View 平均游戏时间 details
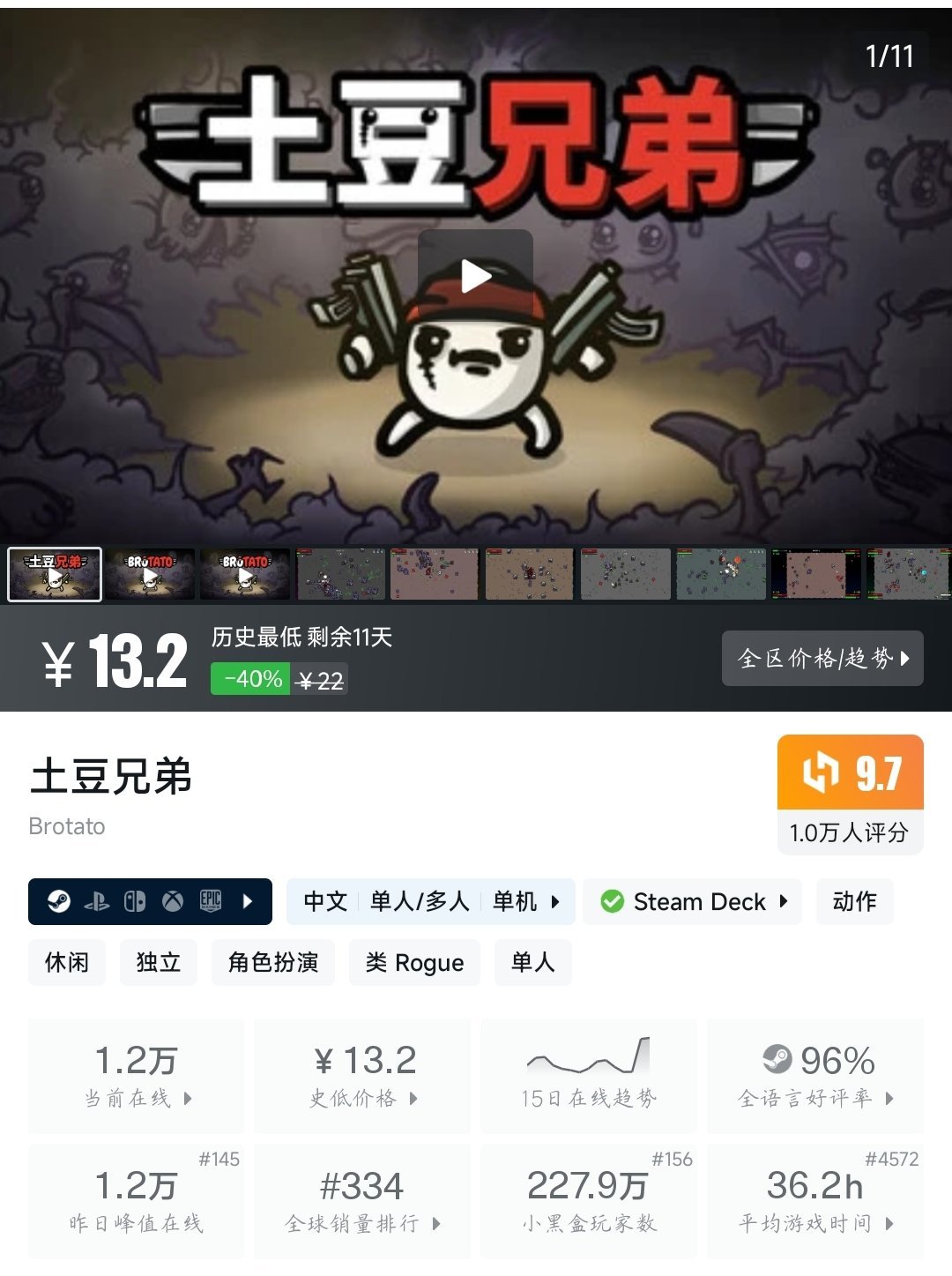Image resolution: width=952 pixels, height=1276 pixels. click(815, 1201)
